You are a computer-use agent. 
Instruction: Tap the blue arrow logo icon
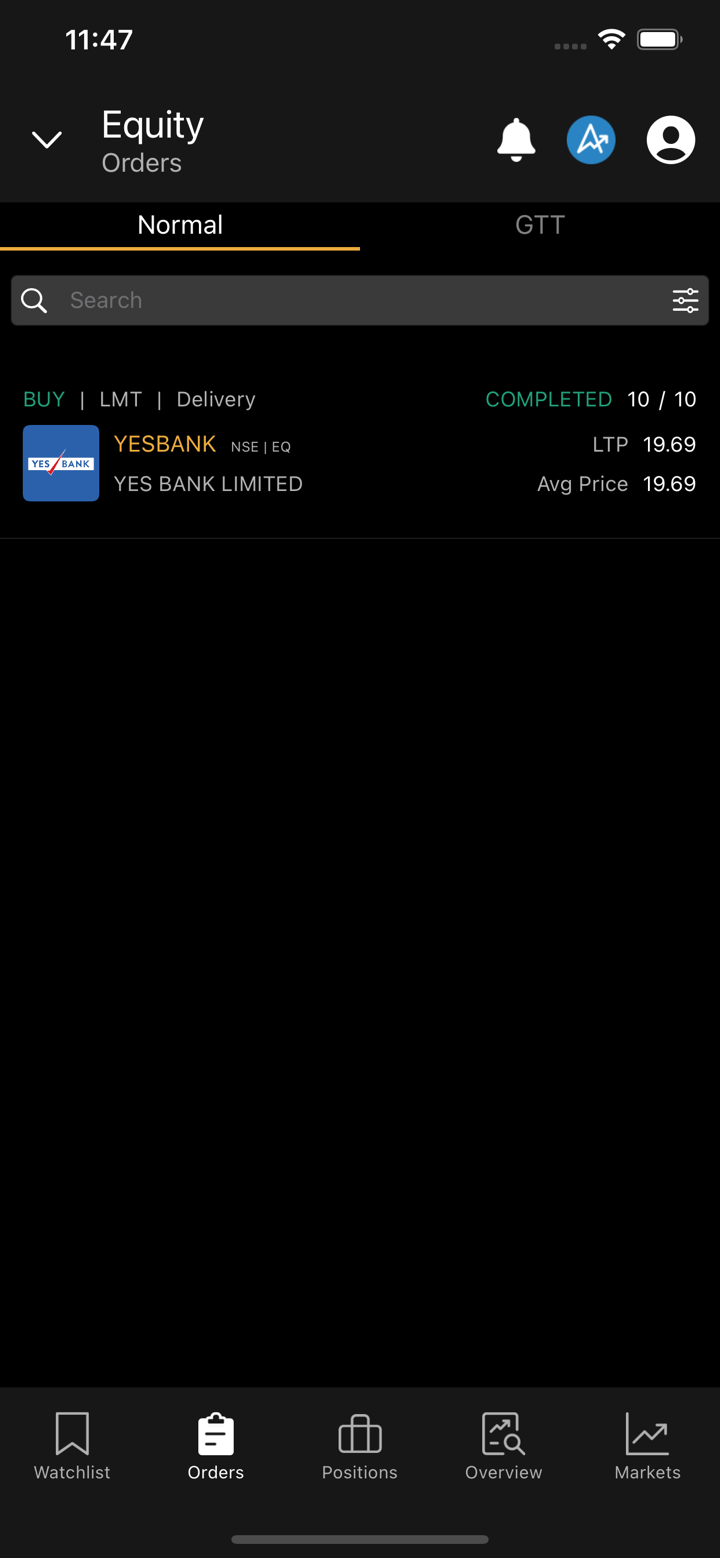[x=591, y=140]
